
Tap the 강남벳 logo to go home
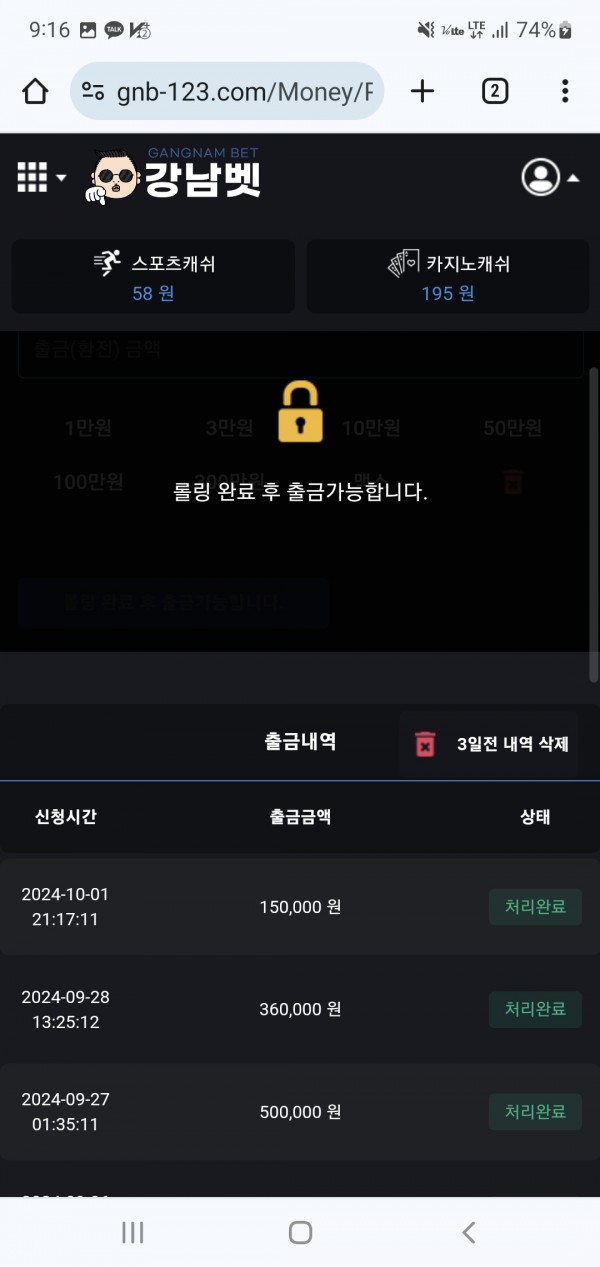click(x=176, y=178)
